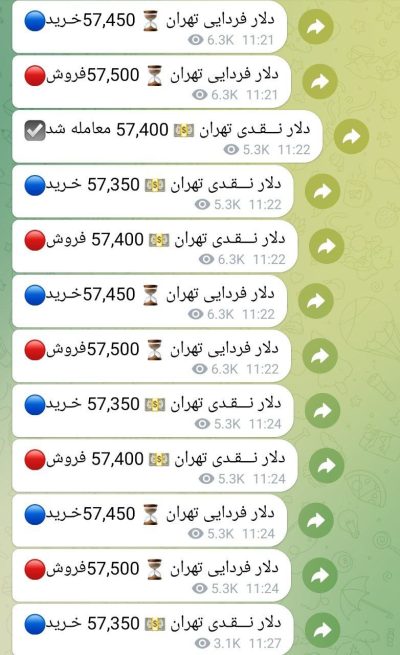
Task: Share the 11:22 دلار نقدی 57,350 خرید message
Action: pyautogui.click(x=322, y=191)
